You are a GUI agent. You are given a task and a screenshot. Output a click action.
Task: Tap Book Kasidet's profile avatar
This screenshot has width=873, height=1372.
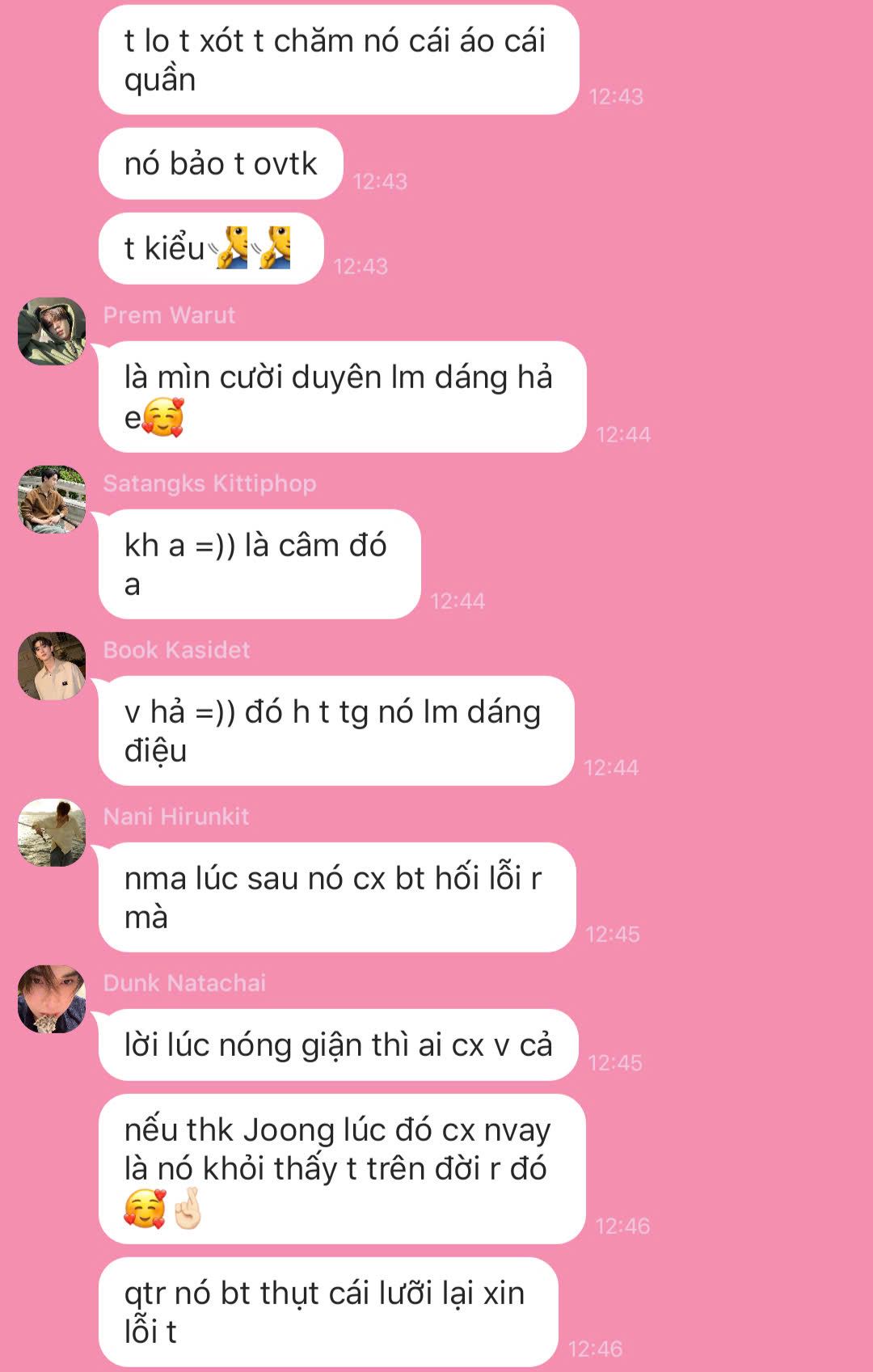(52, 666)
